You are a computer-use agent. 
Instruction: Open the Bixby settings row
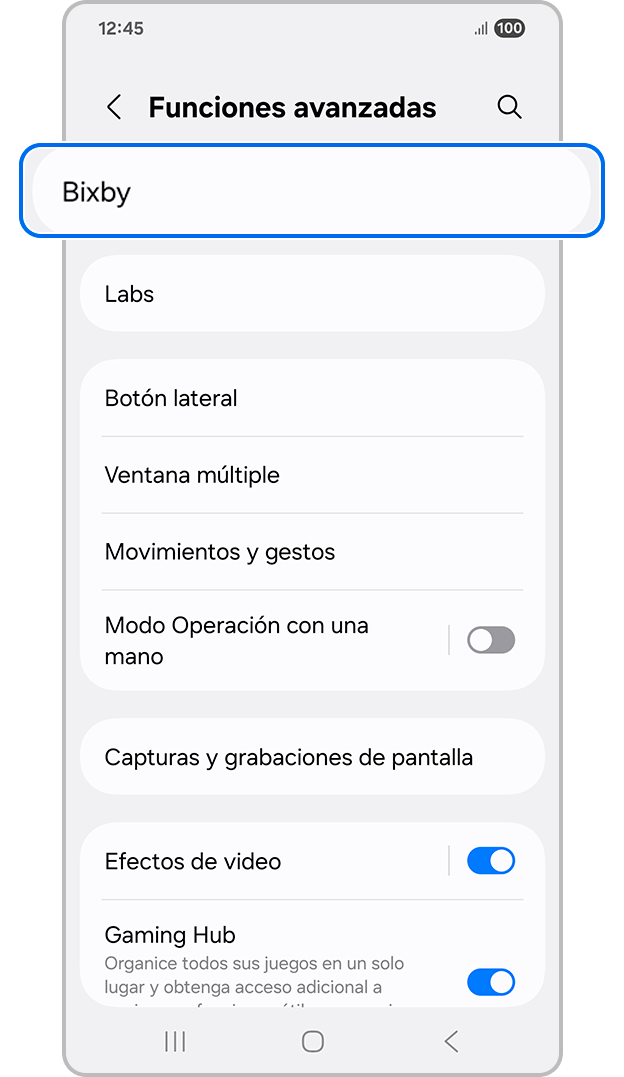(311, 192)
